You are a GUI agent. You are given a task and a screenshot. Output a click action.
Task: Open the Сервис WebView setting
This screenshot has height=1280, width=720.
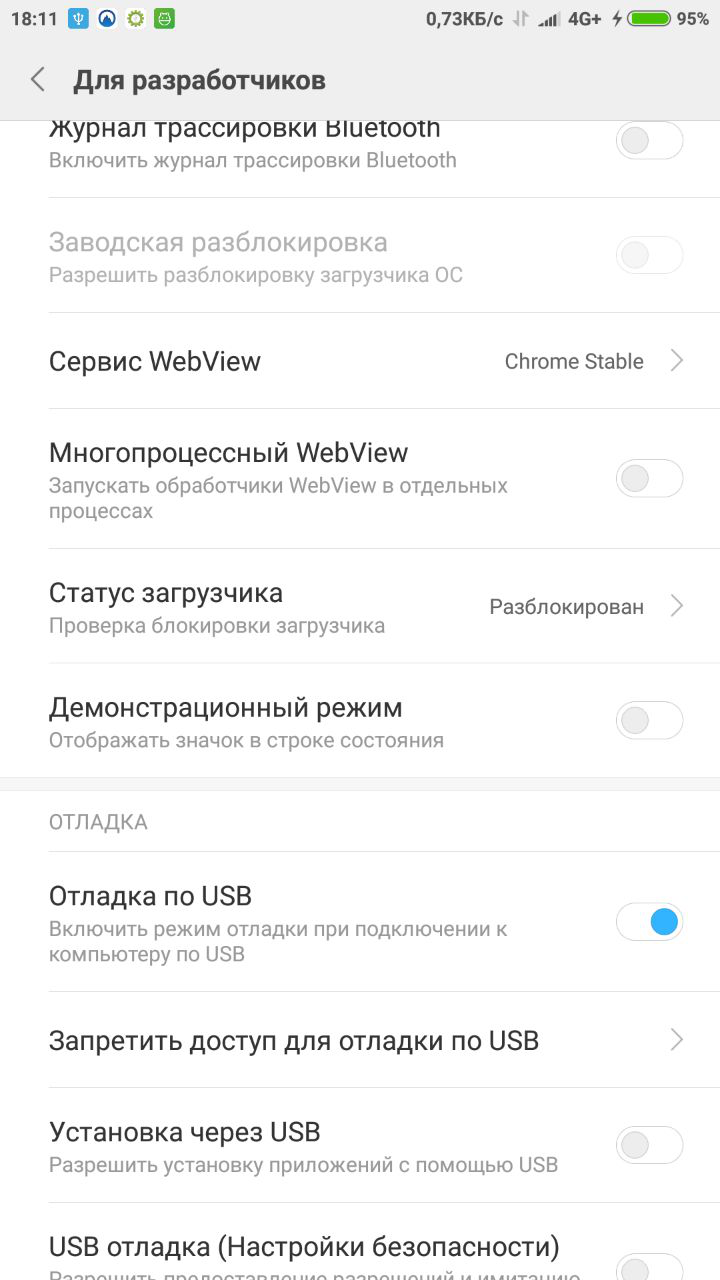coord(360,361)
